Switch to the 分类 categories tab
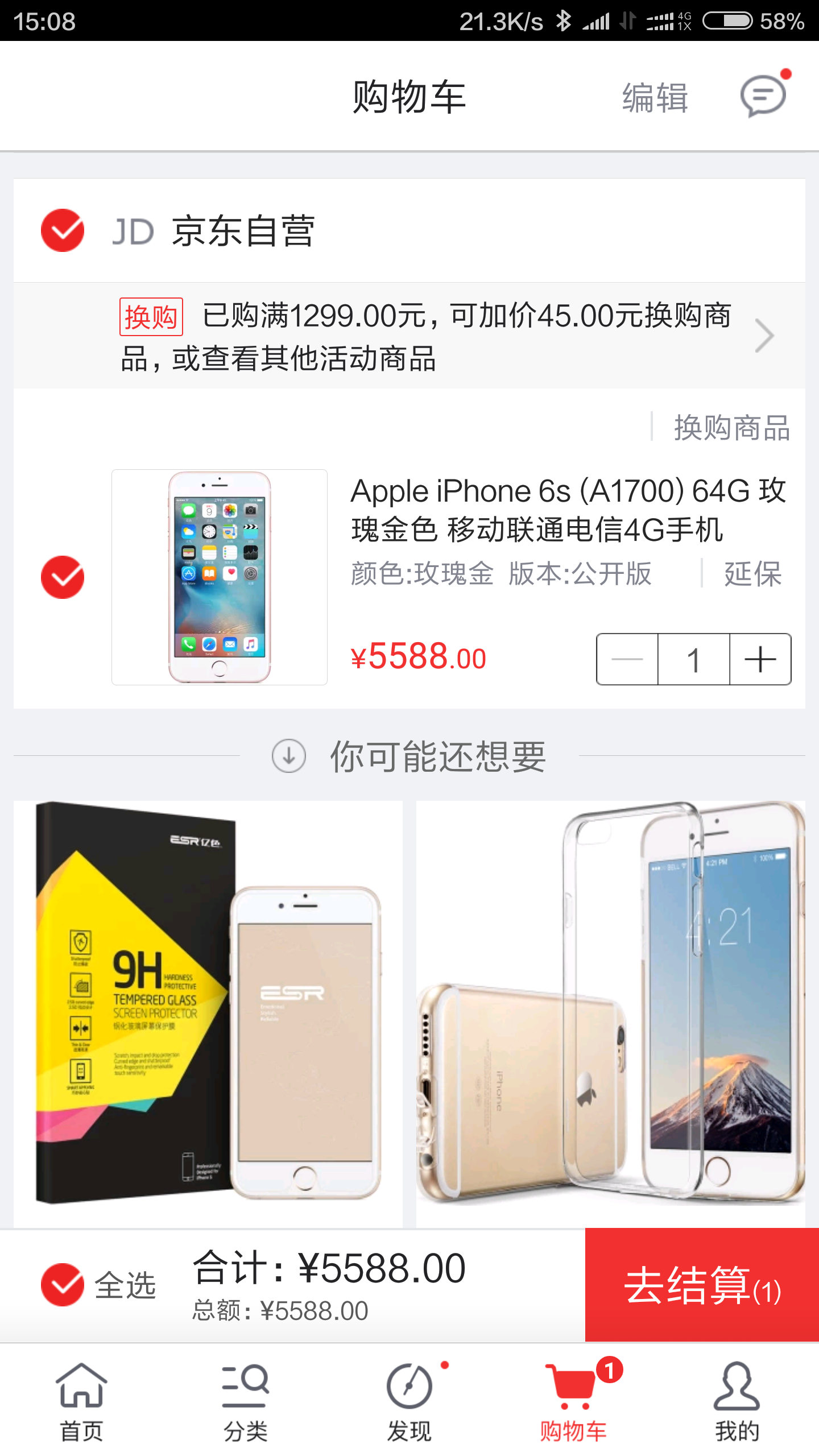 pyautogui.click(x=246, y=1403)
